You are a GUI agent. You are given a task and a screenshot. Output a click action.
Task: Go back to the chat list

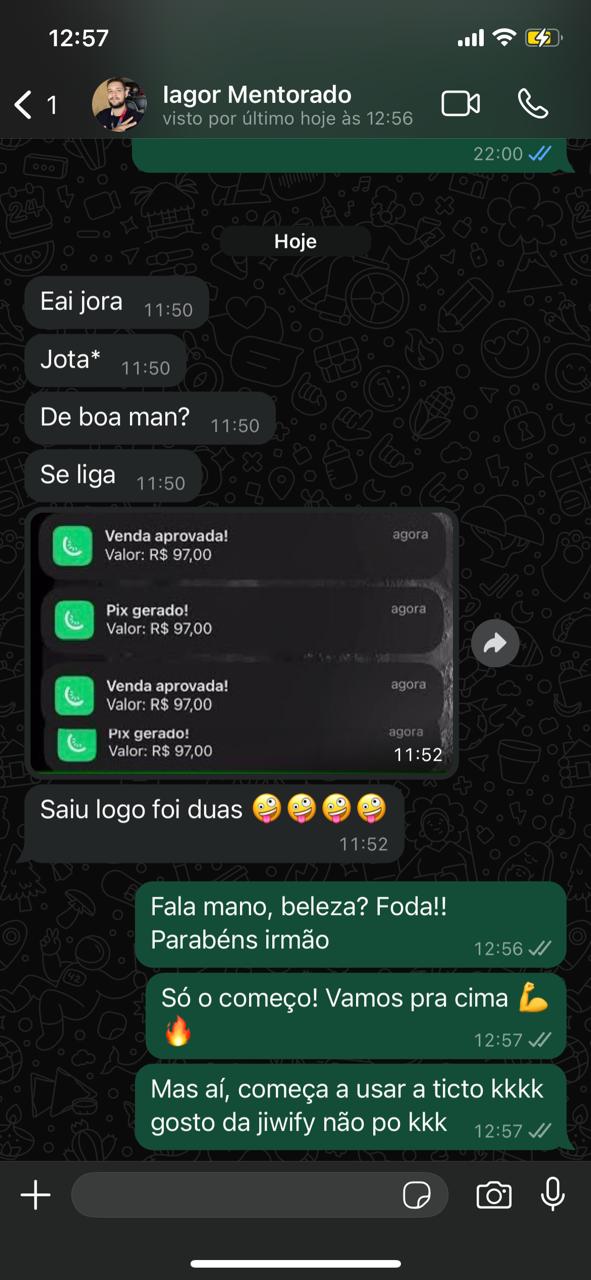pyautogui.click(x=35, y=104)
